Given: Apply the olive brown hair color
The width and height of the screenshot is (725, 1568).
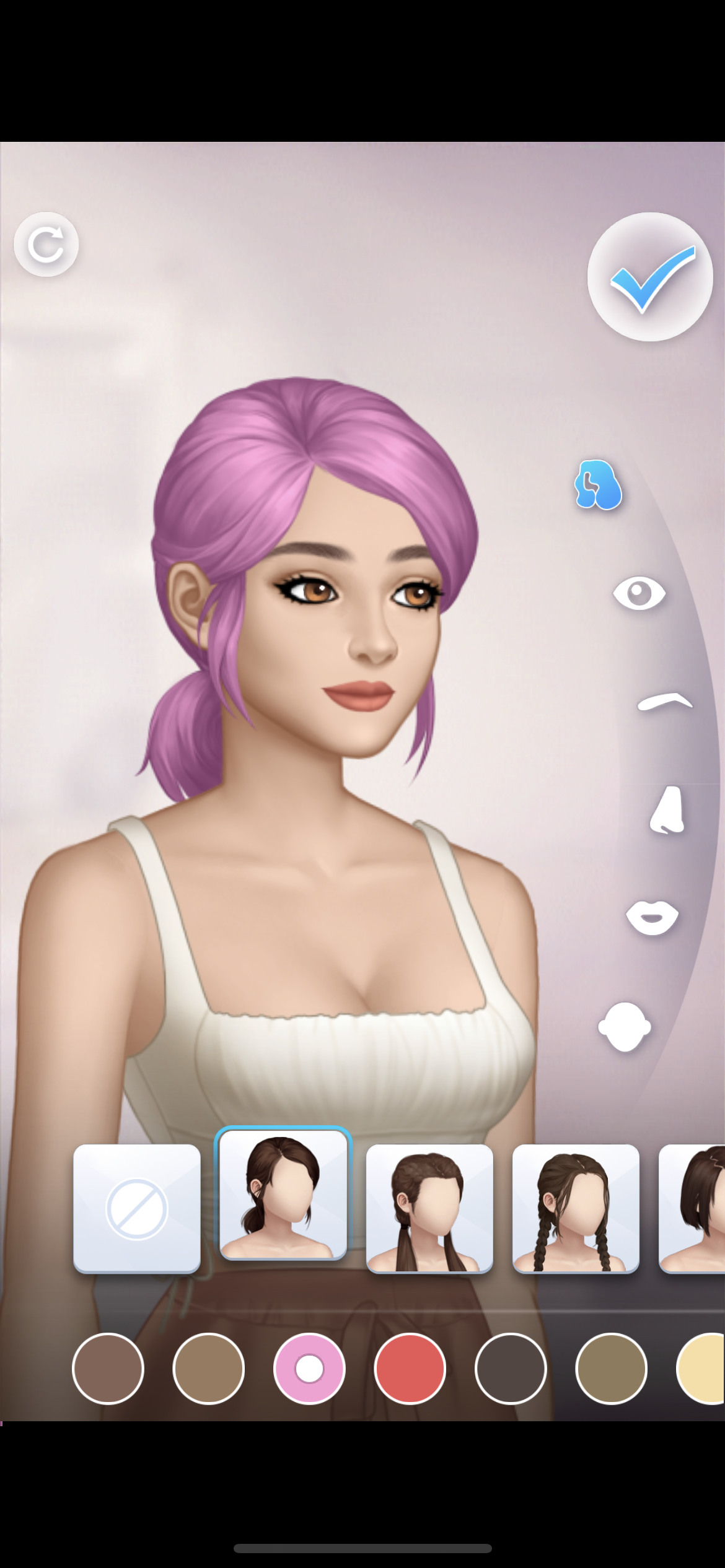Looking at the screenshot, I should coord(611,1369).
